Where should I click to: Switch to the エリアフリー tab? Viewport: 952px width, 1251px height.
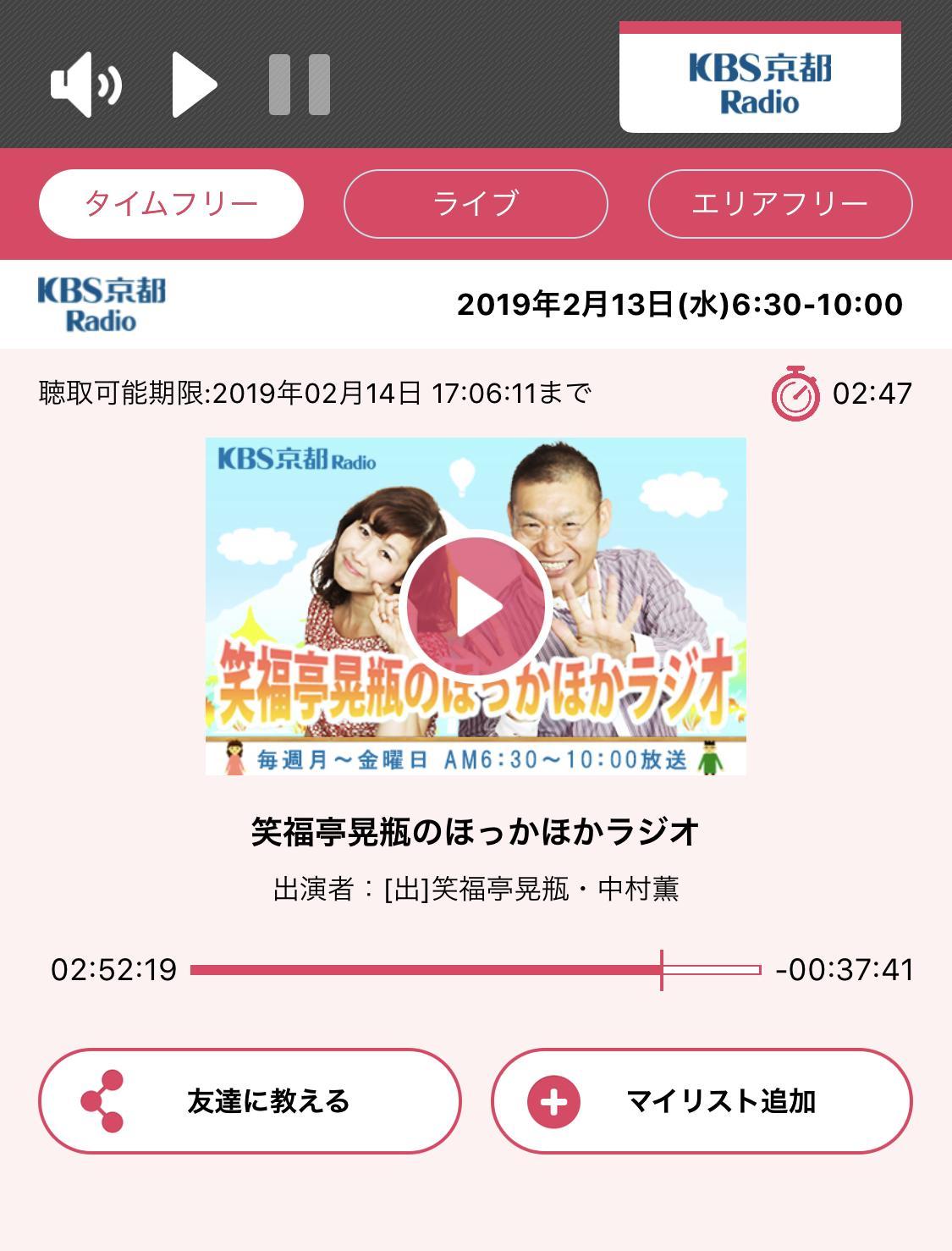click(779, 204)
